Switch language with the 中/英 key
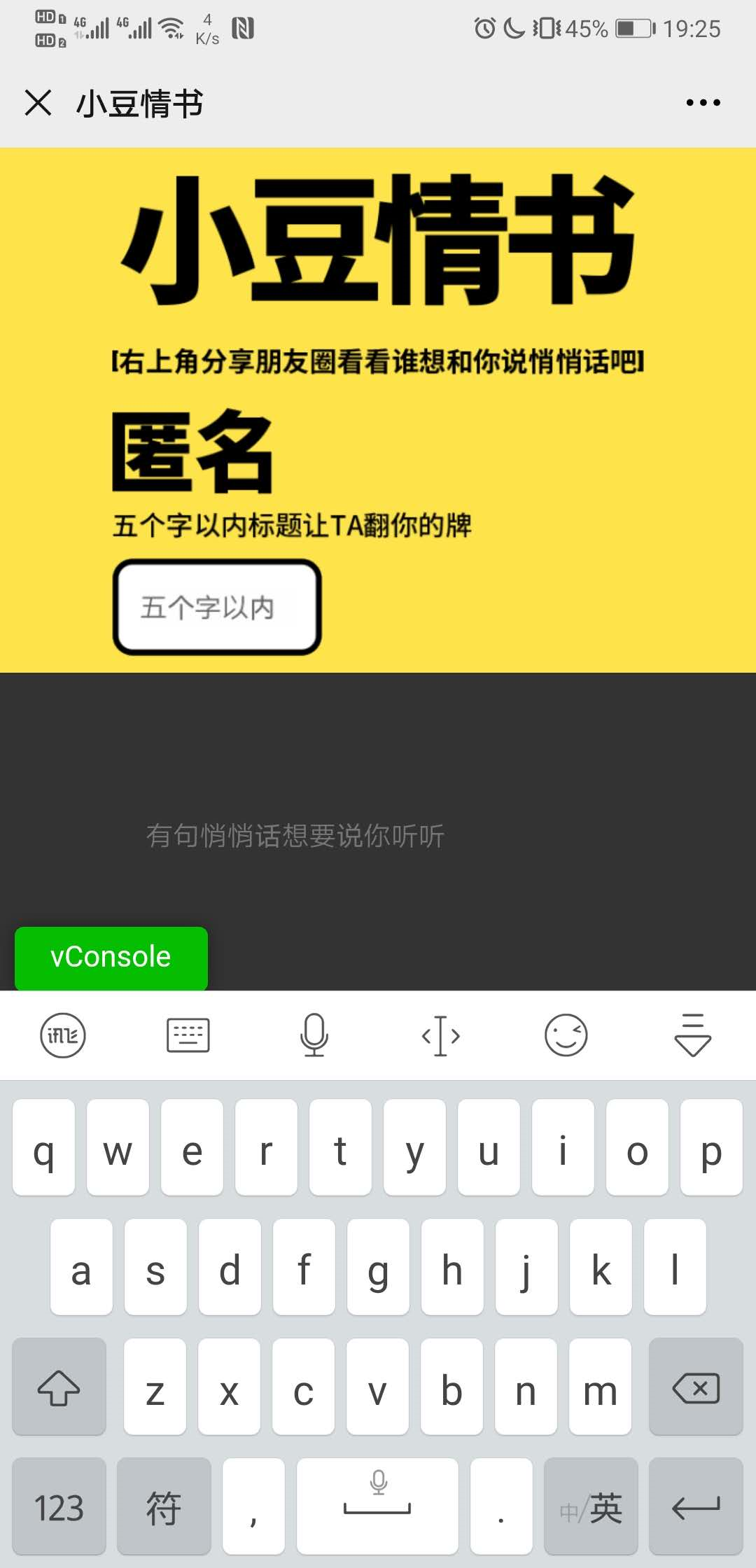This screenshot has width=756, height=1568. tap(591, 1508)
